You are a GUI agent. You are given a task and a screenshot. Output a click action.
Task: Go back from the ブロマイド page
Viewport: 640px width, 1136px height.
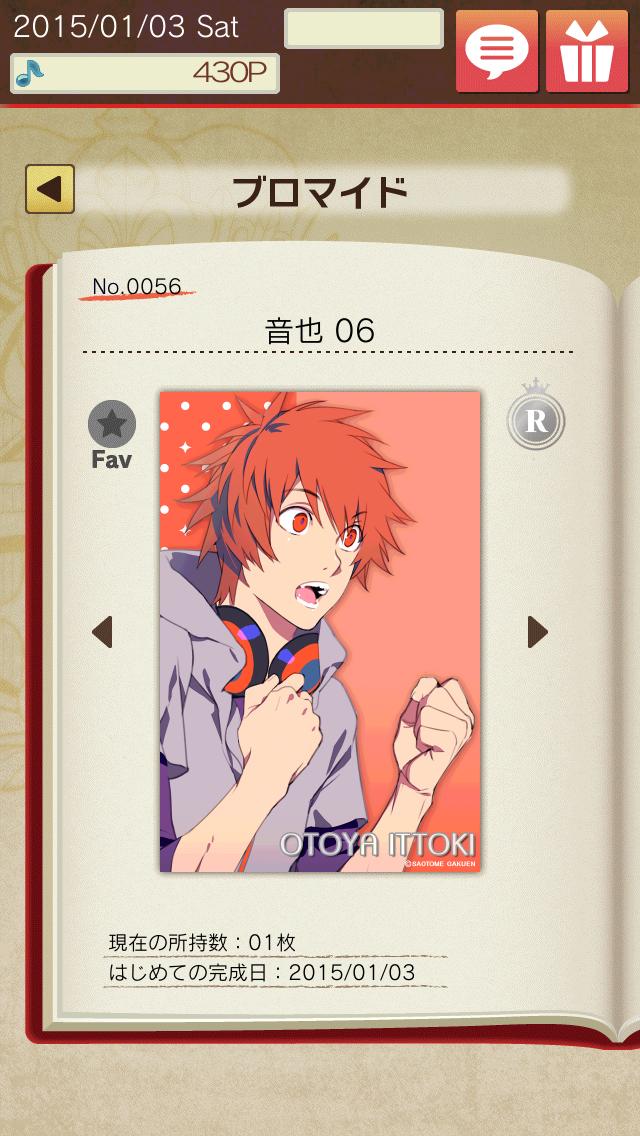coord(50,190)
